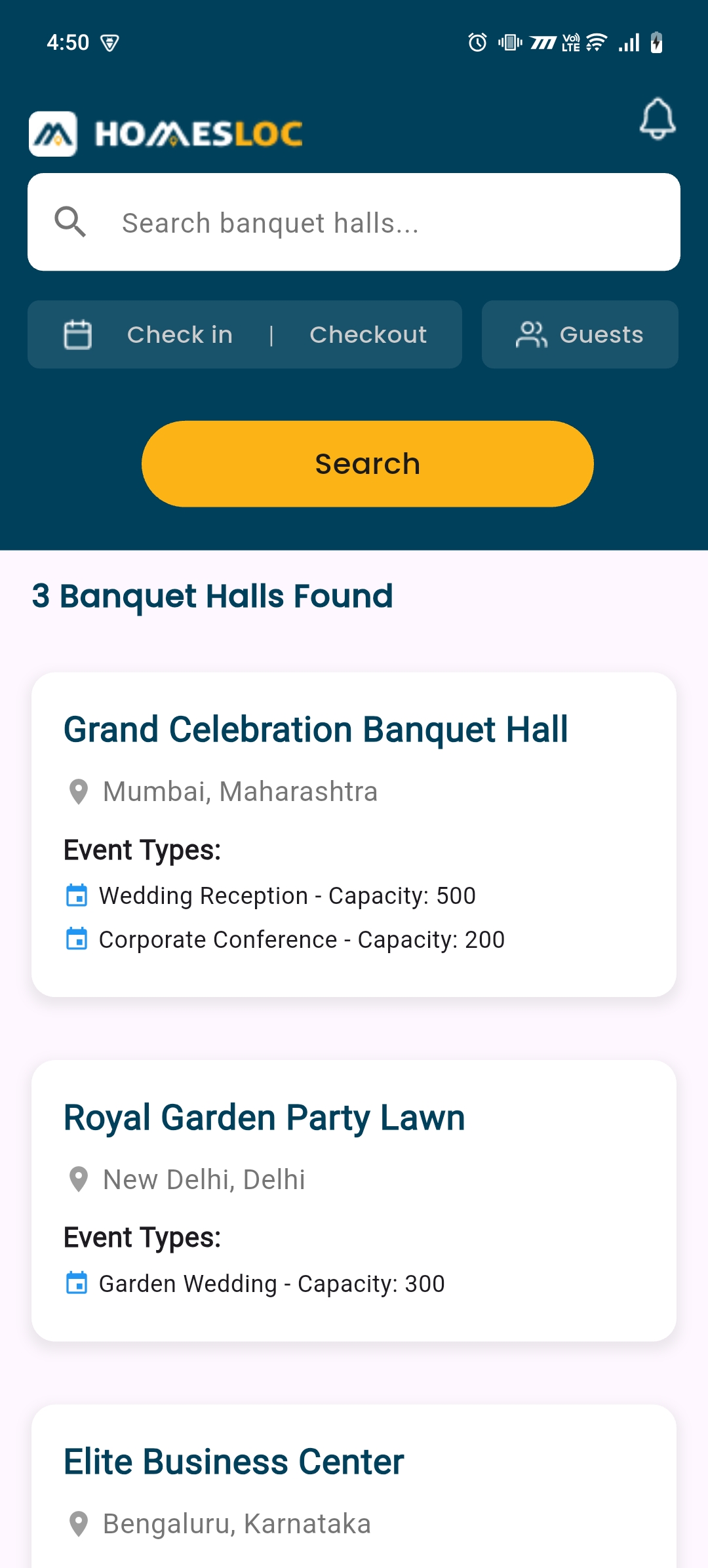Open the Guests selector
The image size is (708, 1568).
(x=580, y=335)
